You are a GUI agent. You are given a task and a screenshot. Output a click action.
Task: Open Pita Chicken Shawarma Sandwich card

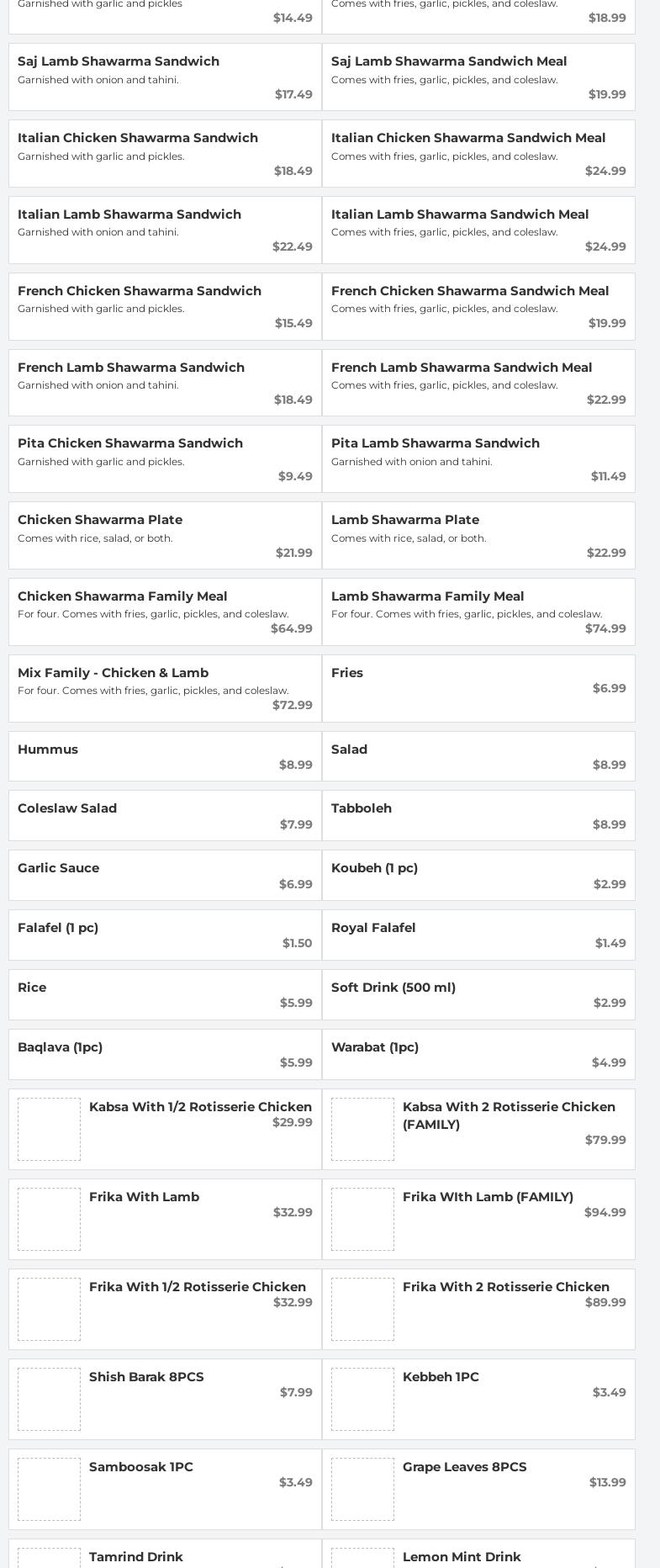(165, 458)
